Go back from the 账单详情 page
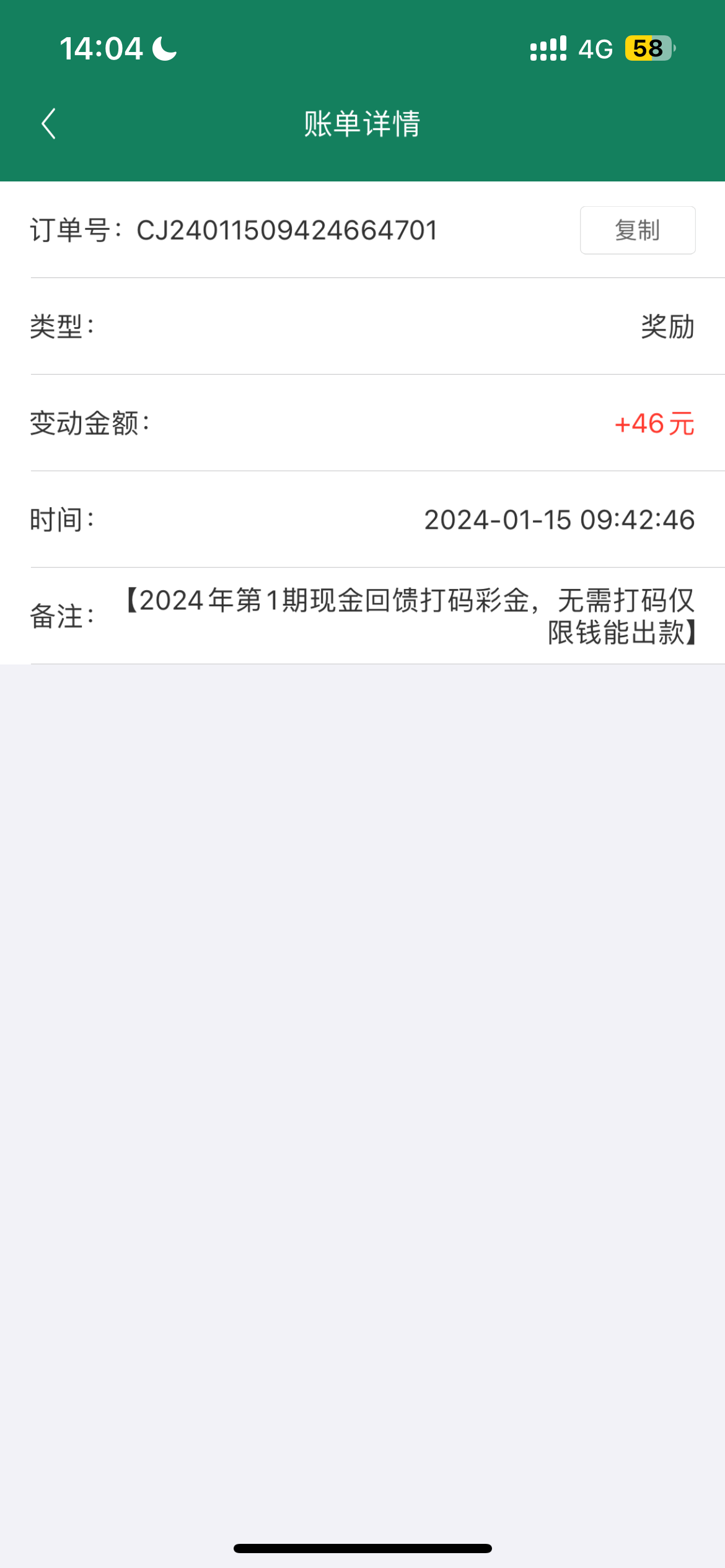725x1568 pixels. [x=48, y=124]
